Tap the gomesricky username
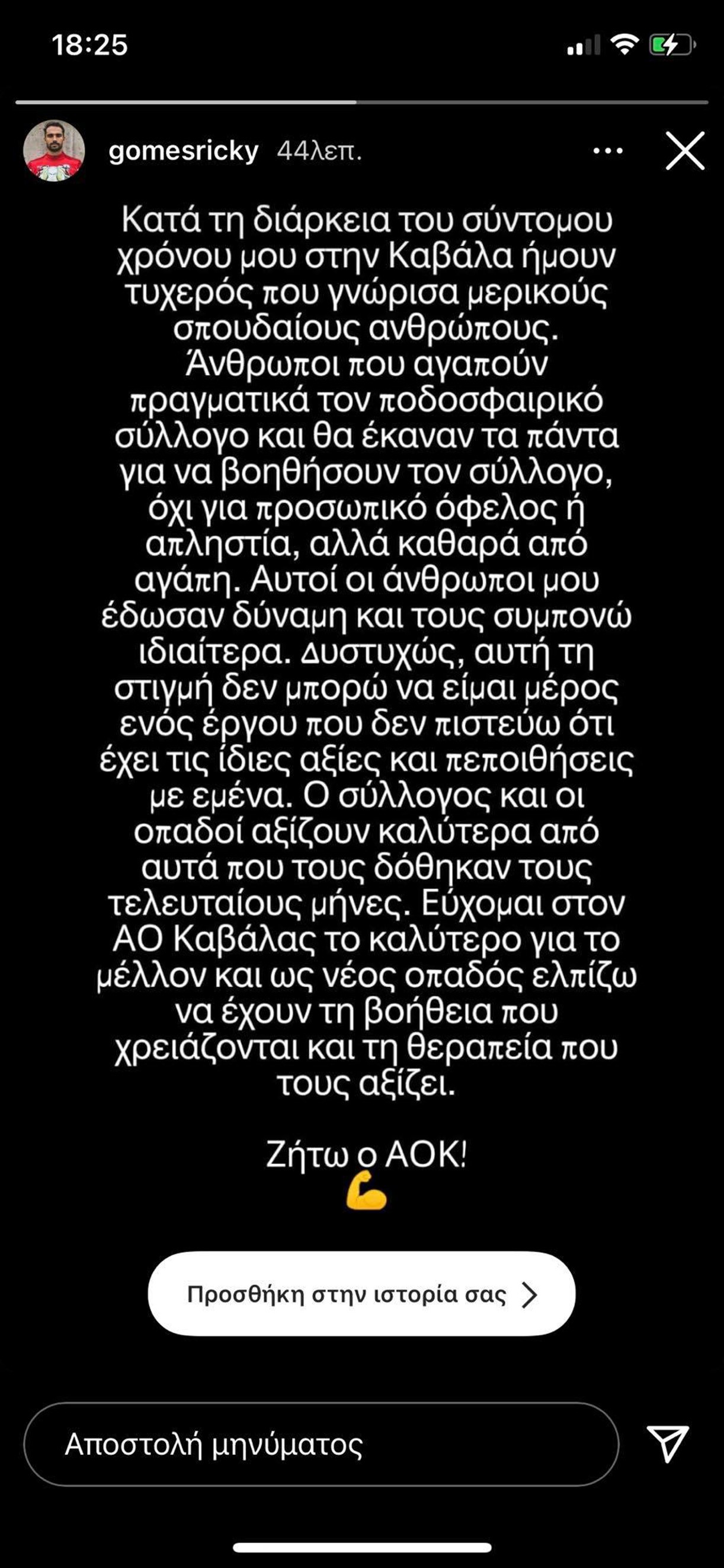This screenshot has width=724, height=1568. [x=183, y=151]
